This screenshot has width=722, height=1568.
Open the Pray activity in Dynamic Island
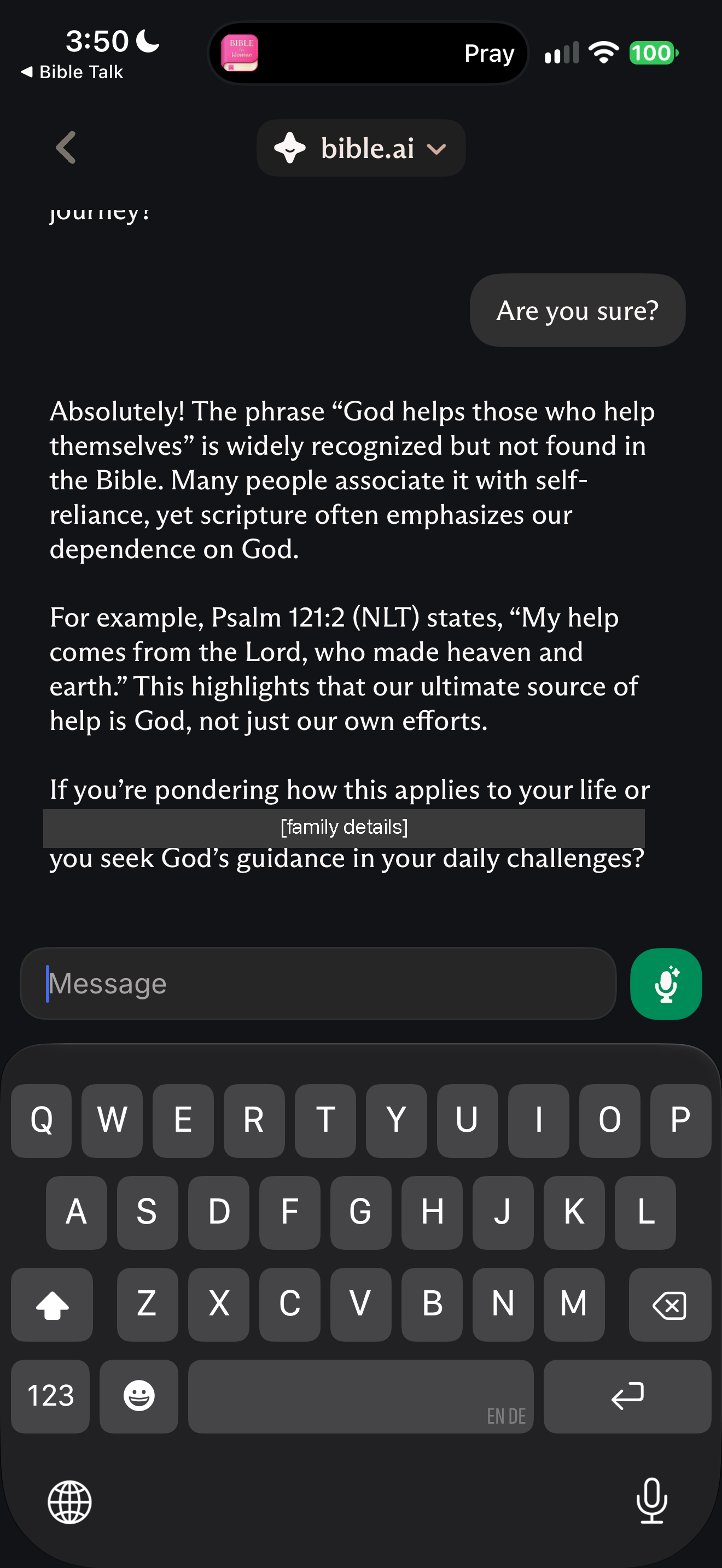click(x=368, y=54)
